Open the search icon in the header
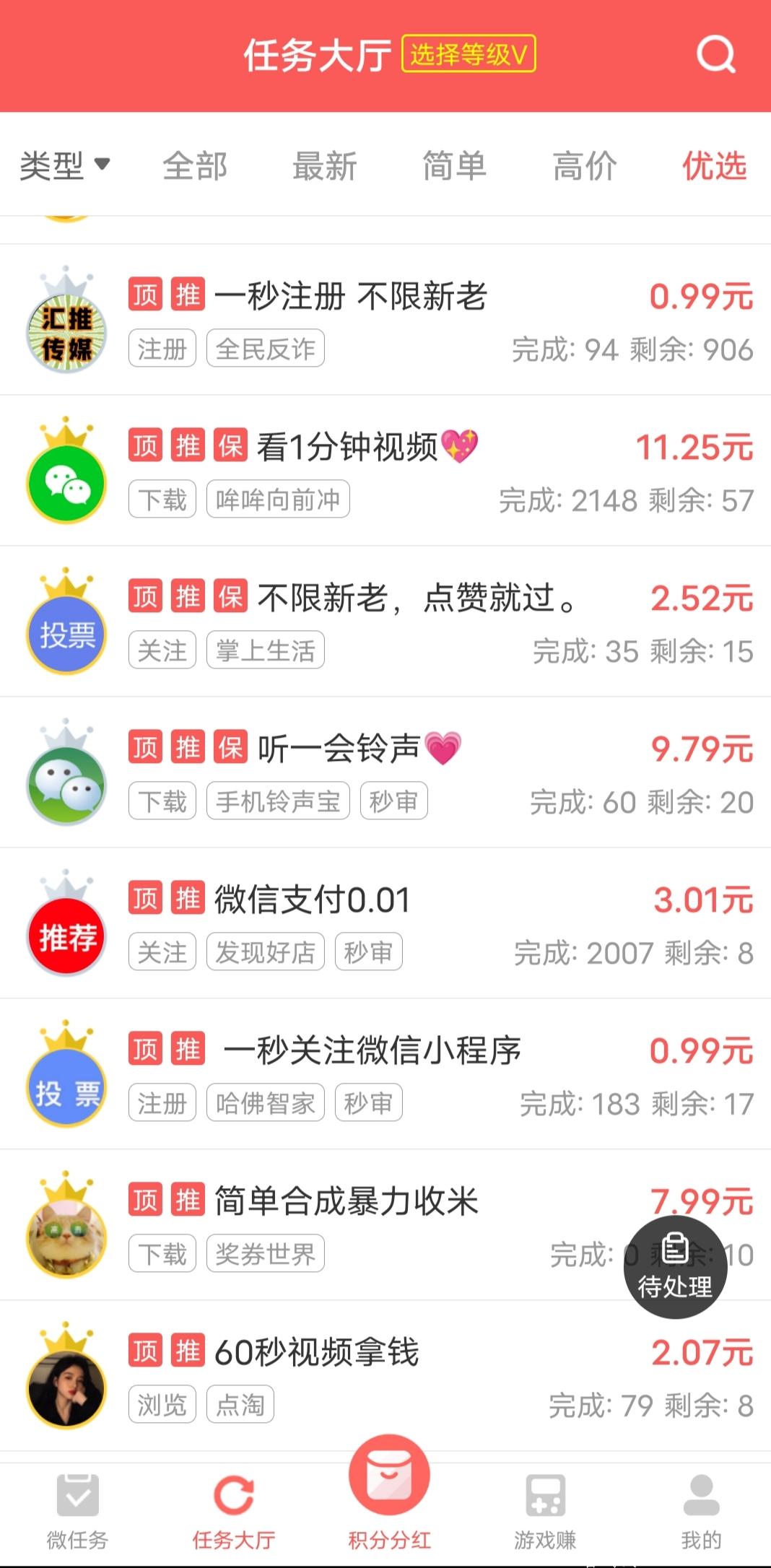 (x=715, y=54)
